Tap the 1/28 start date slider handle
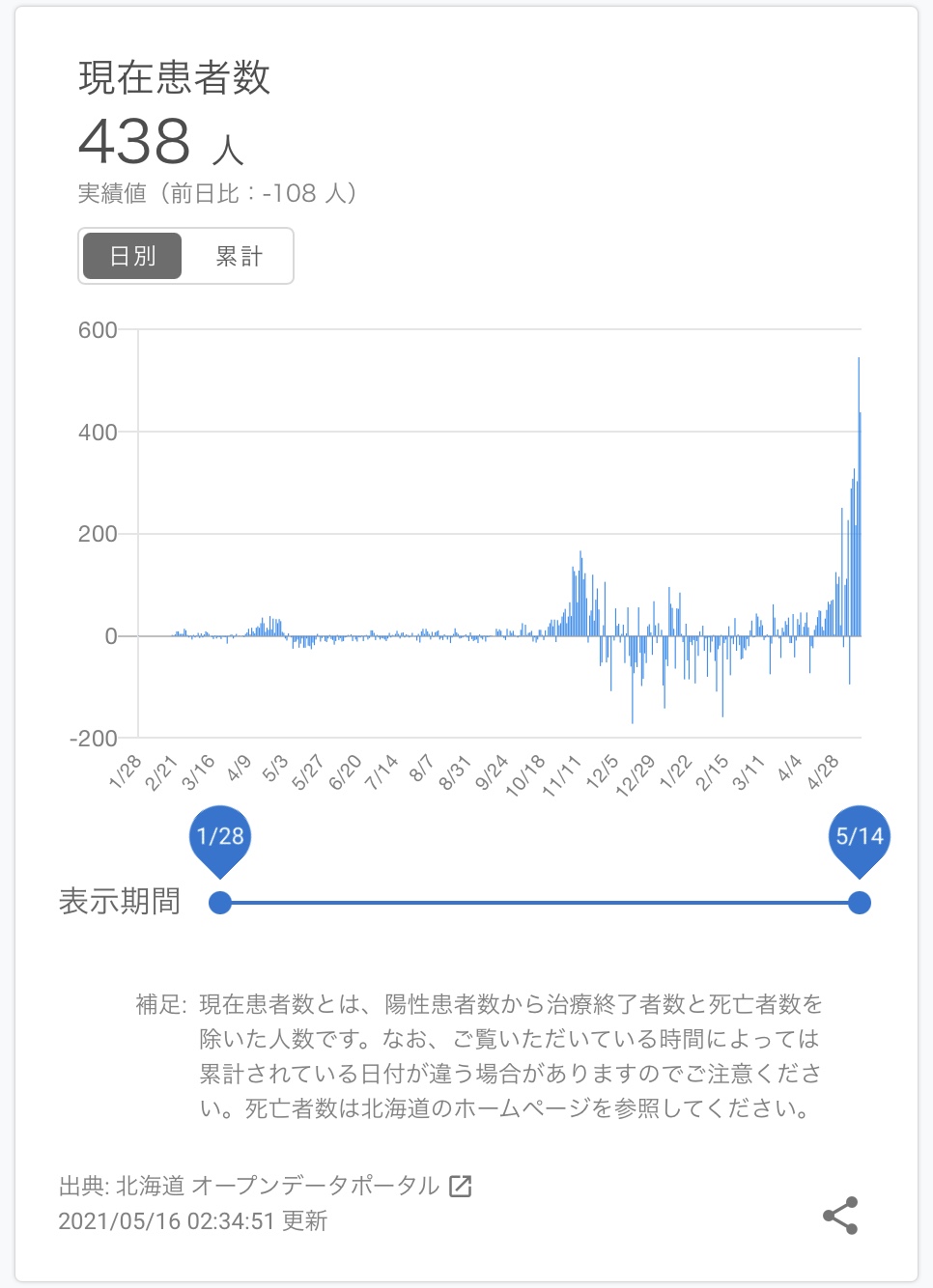Image resolution: width=933 pixels, height=1288 pixels. coord(220,903)
